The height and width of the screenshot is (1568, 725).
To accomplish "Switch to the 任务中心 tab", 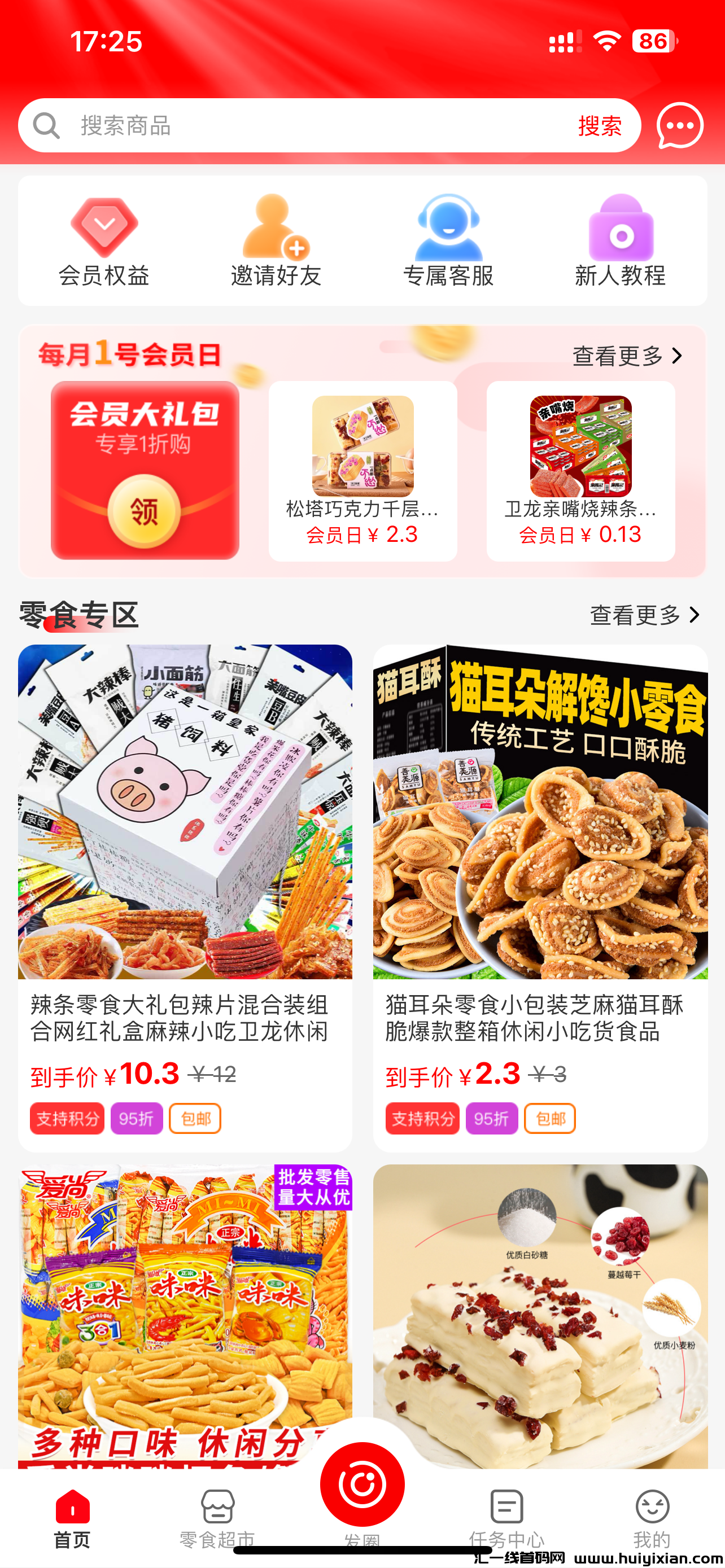I will 506,1517.
